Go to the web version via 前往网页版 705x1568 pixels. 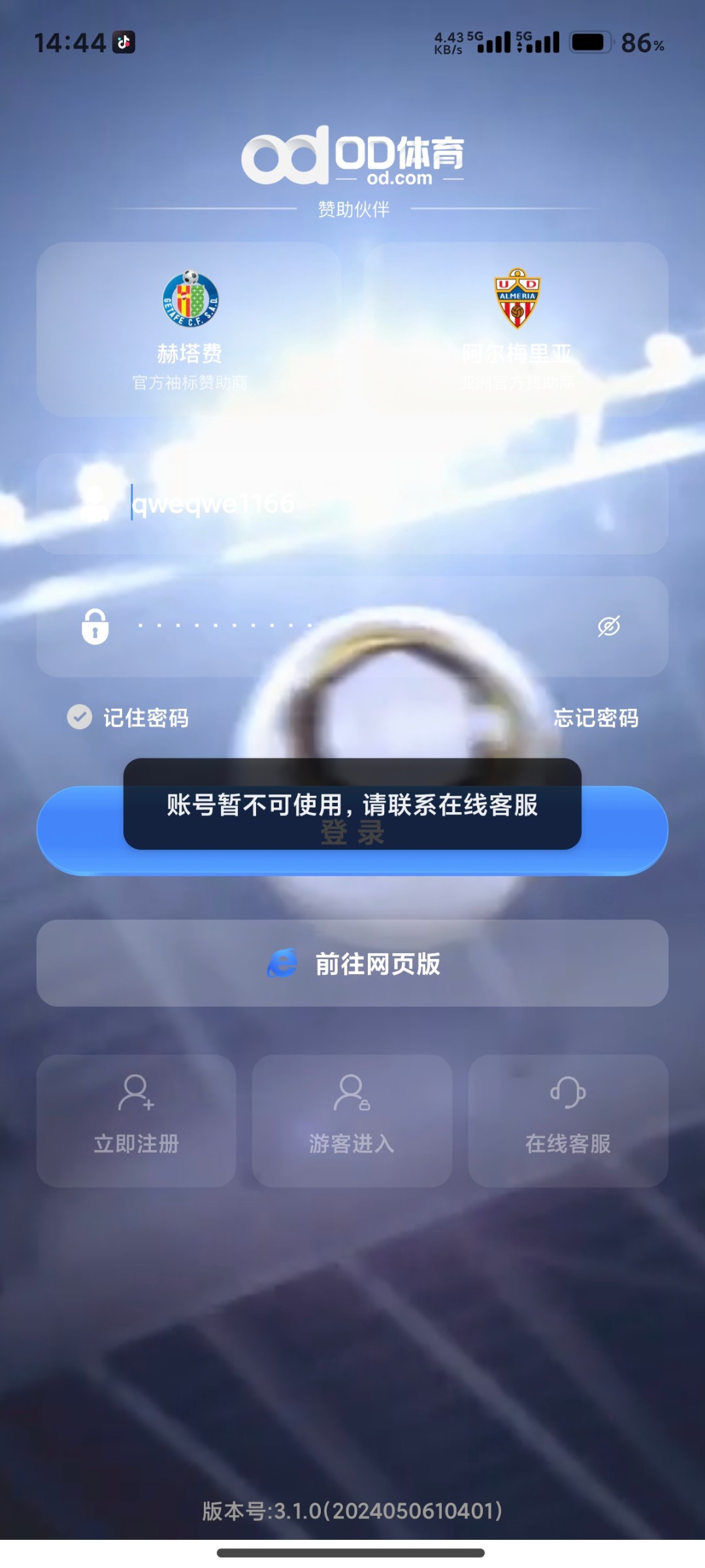[x=352, y=963]
